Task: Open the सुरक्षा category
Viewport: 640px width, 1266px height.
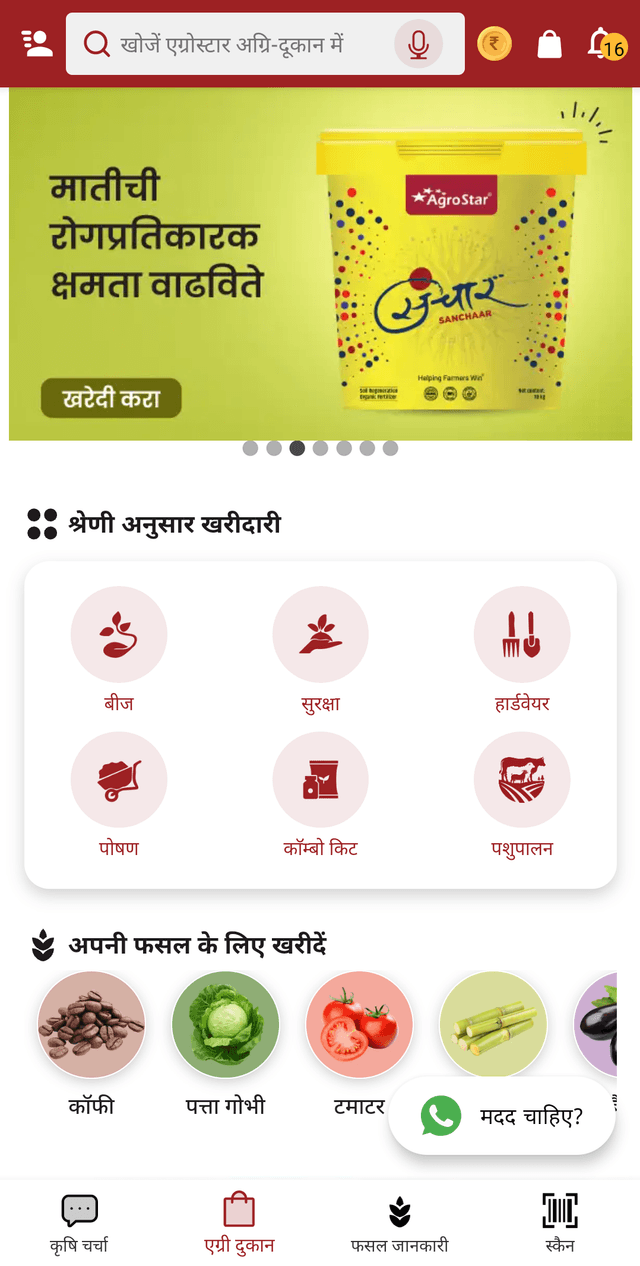Action: pos(320,649)
